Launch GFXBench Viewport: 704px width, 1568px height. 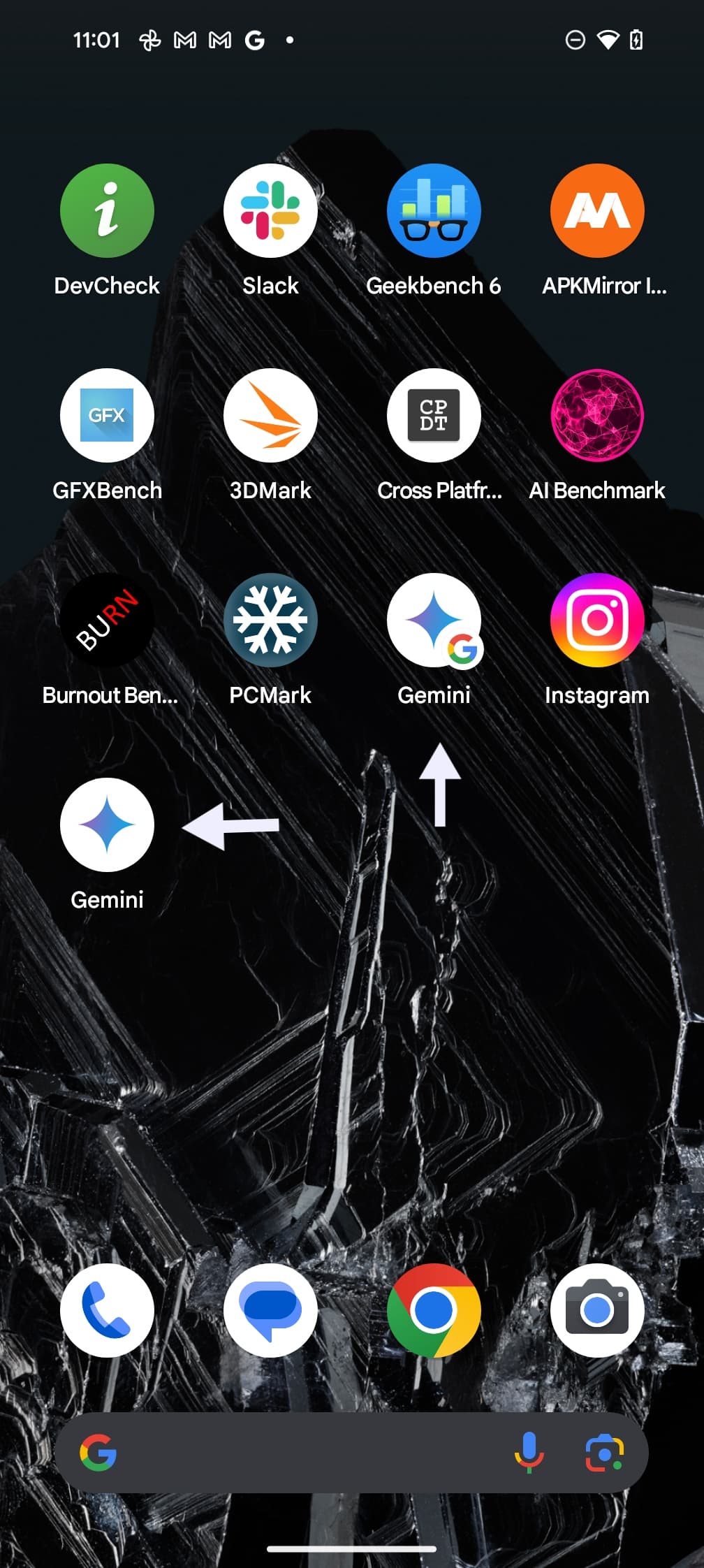click(x=107, y=416)
